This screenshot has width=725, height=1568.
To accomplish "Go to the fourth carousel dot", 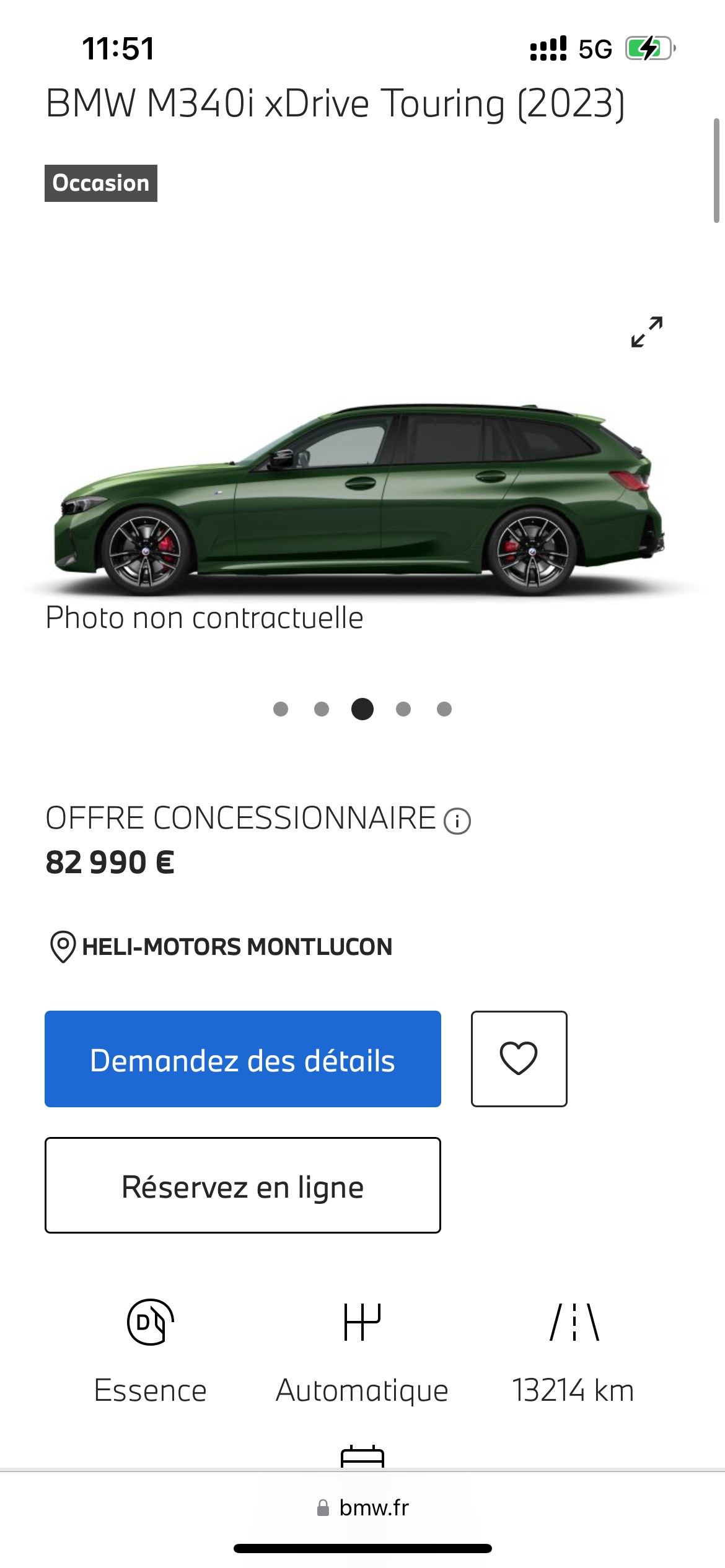I will click(403, 709).
